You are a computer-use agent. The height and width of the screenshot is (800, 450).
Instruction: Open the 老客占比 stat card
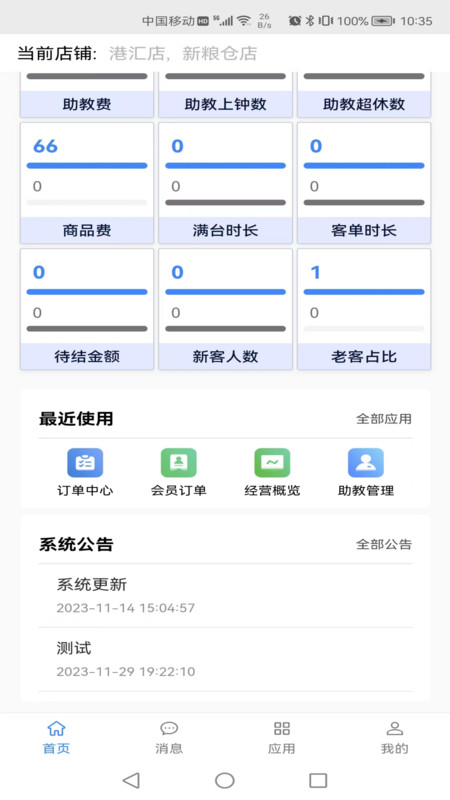tap(364, 309)
